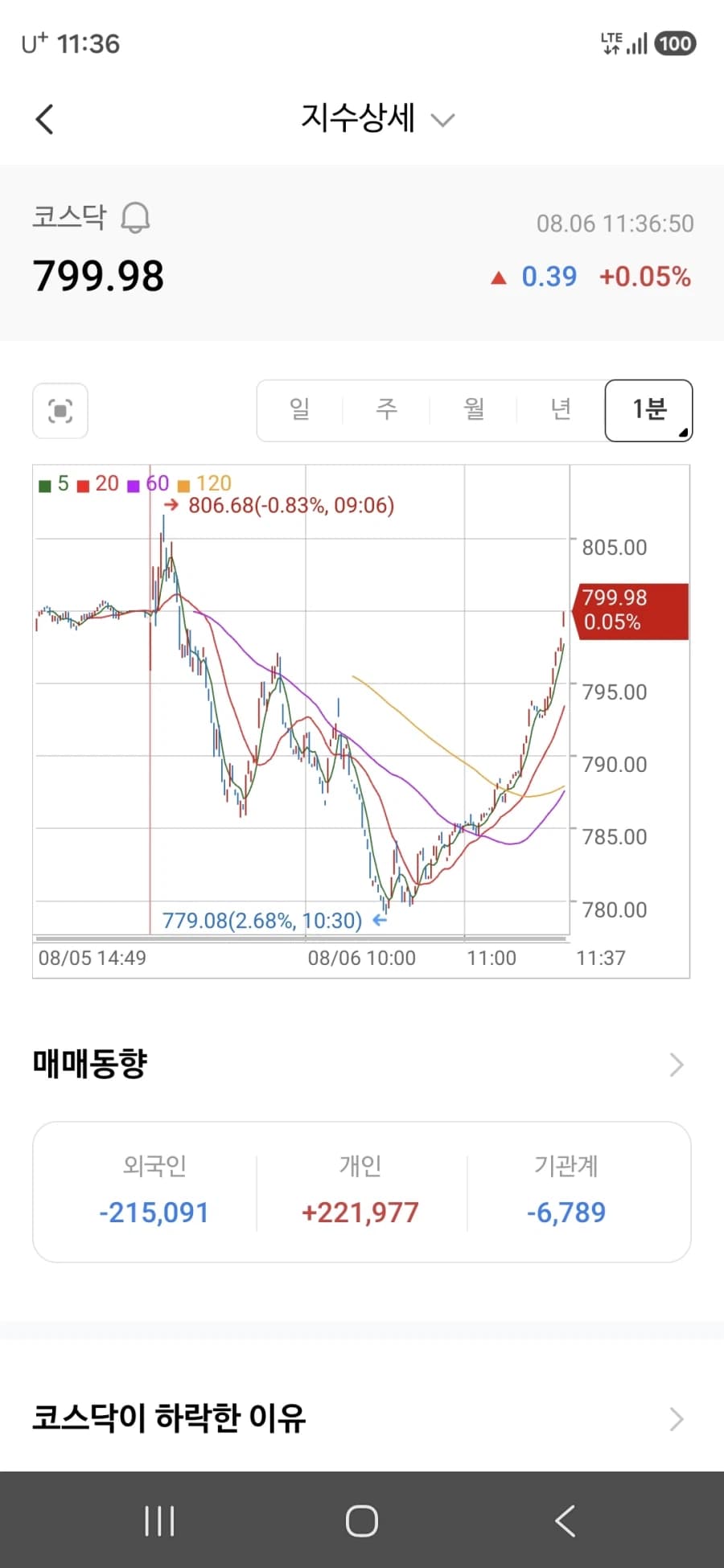
Task: Switch chart to the 년 period
Action: click(x=561, y=410)
